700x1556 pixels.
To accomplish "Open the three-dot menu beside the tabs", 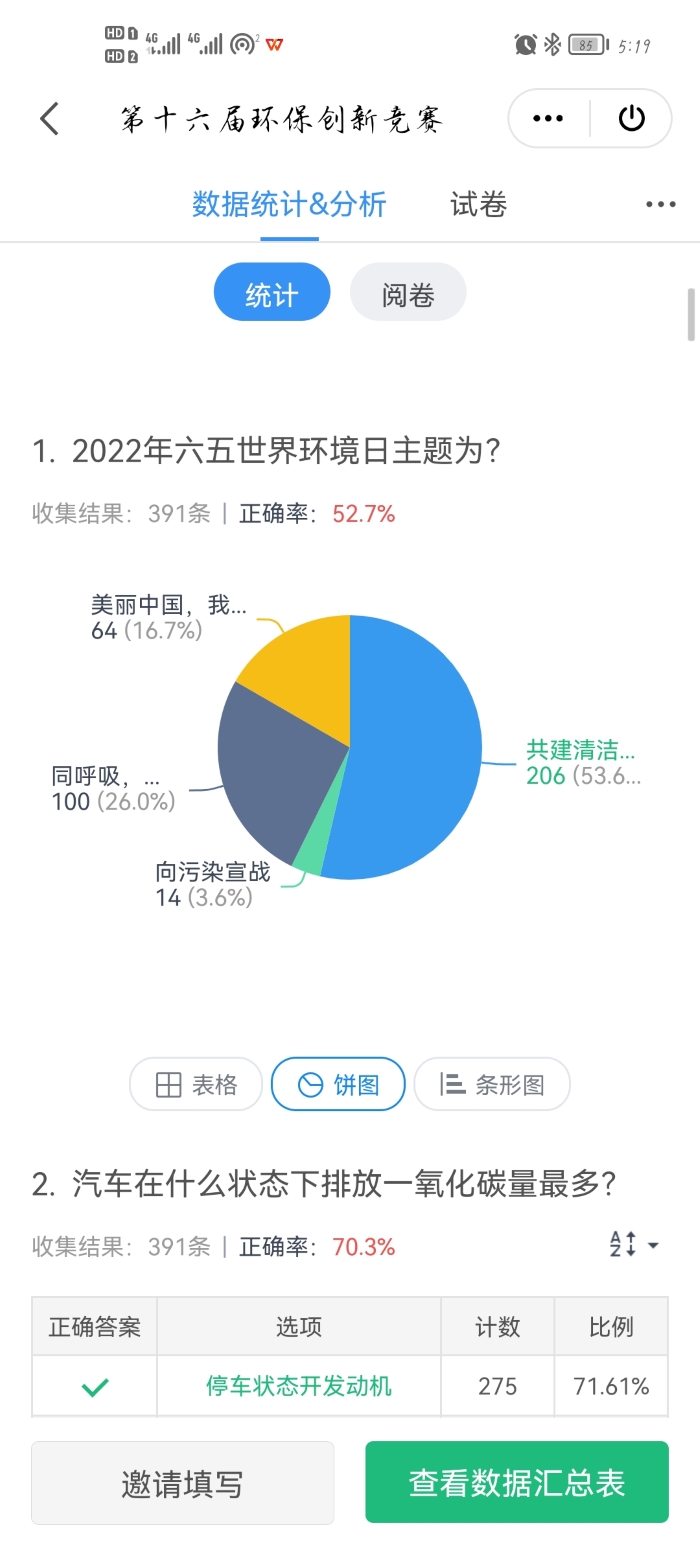I will coord(660,205).
